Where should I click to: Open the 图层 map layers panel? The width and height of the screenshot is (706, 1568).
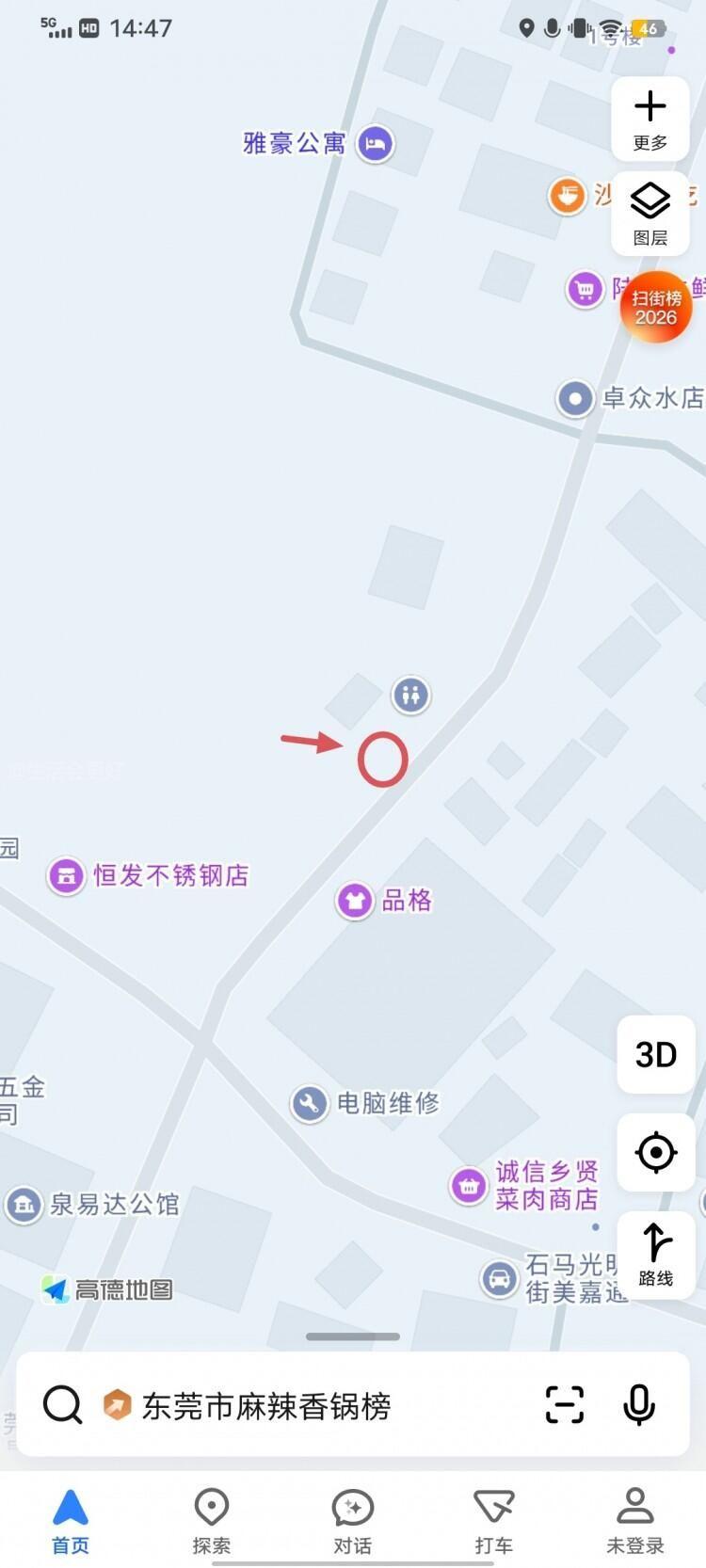click(650, 213)
